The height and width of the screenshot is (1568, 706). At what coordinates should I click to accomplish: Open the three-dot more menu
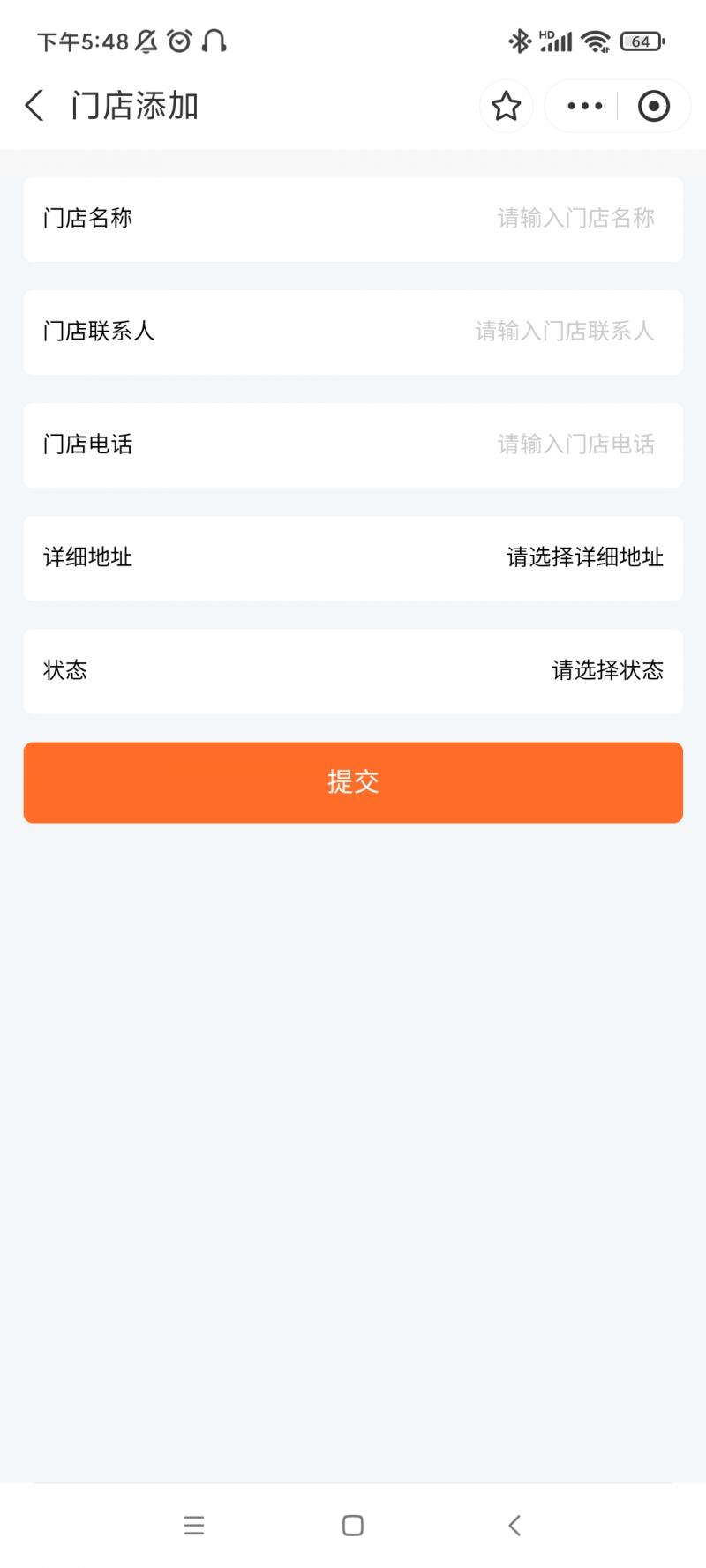click(584, 106)
